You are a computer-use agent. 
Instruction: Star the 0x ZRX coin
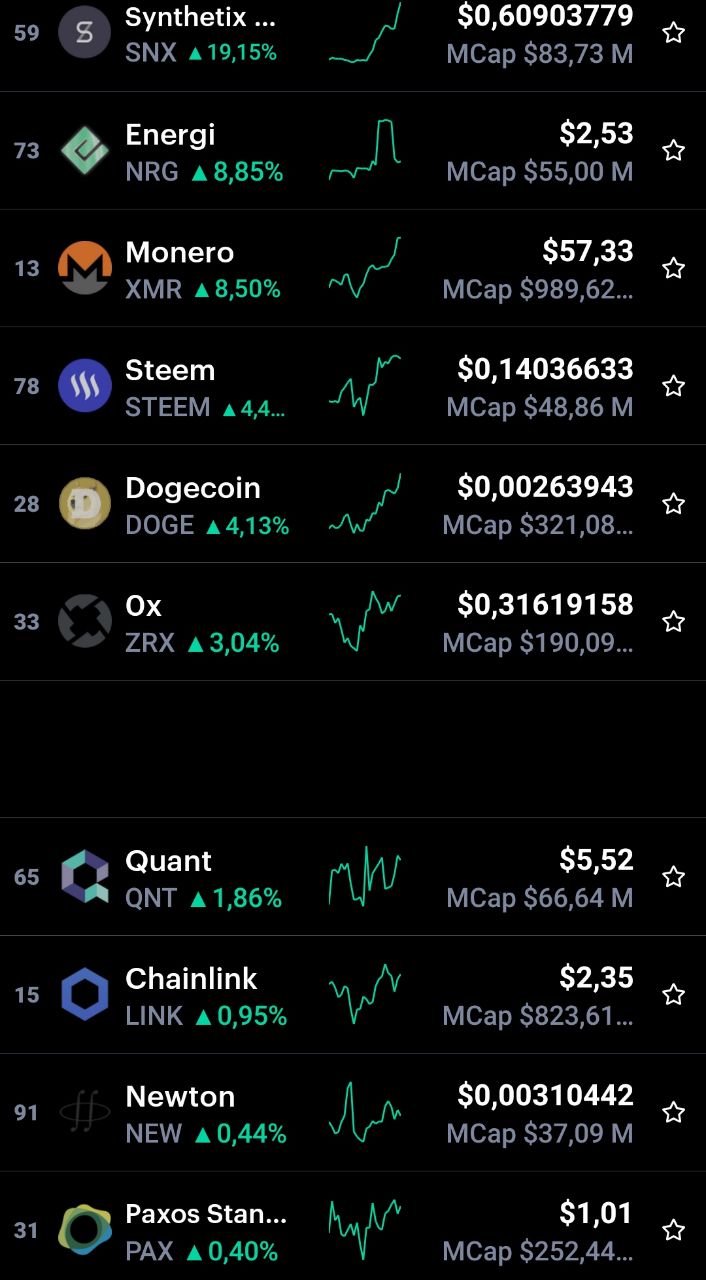coord(674,621)
